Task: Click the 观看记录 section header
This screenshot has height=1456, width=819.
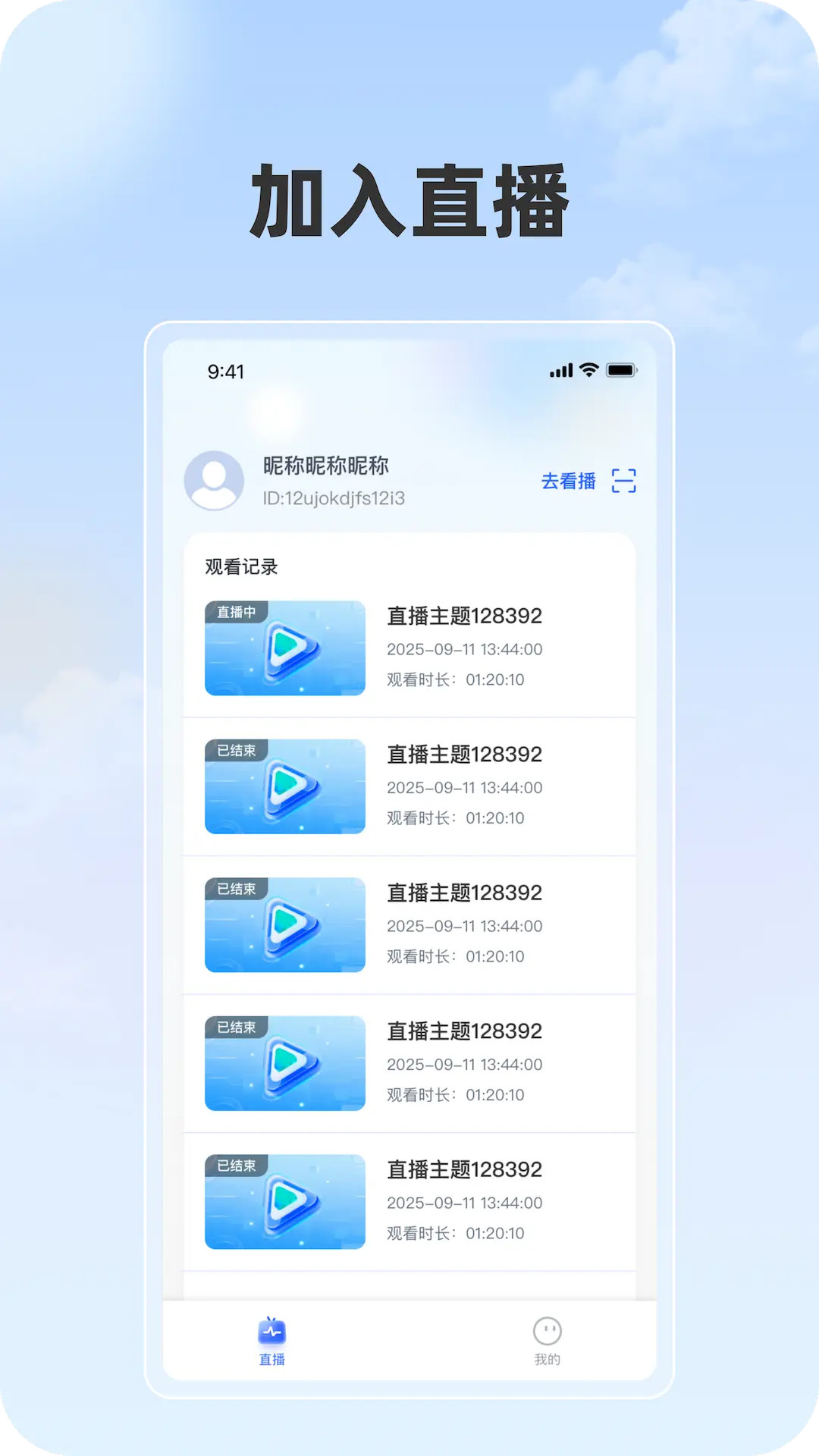Action: pyautogui.click(x=240, y=567)
